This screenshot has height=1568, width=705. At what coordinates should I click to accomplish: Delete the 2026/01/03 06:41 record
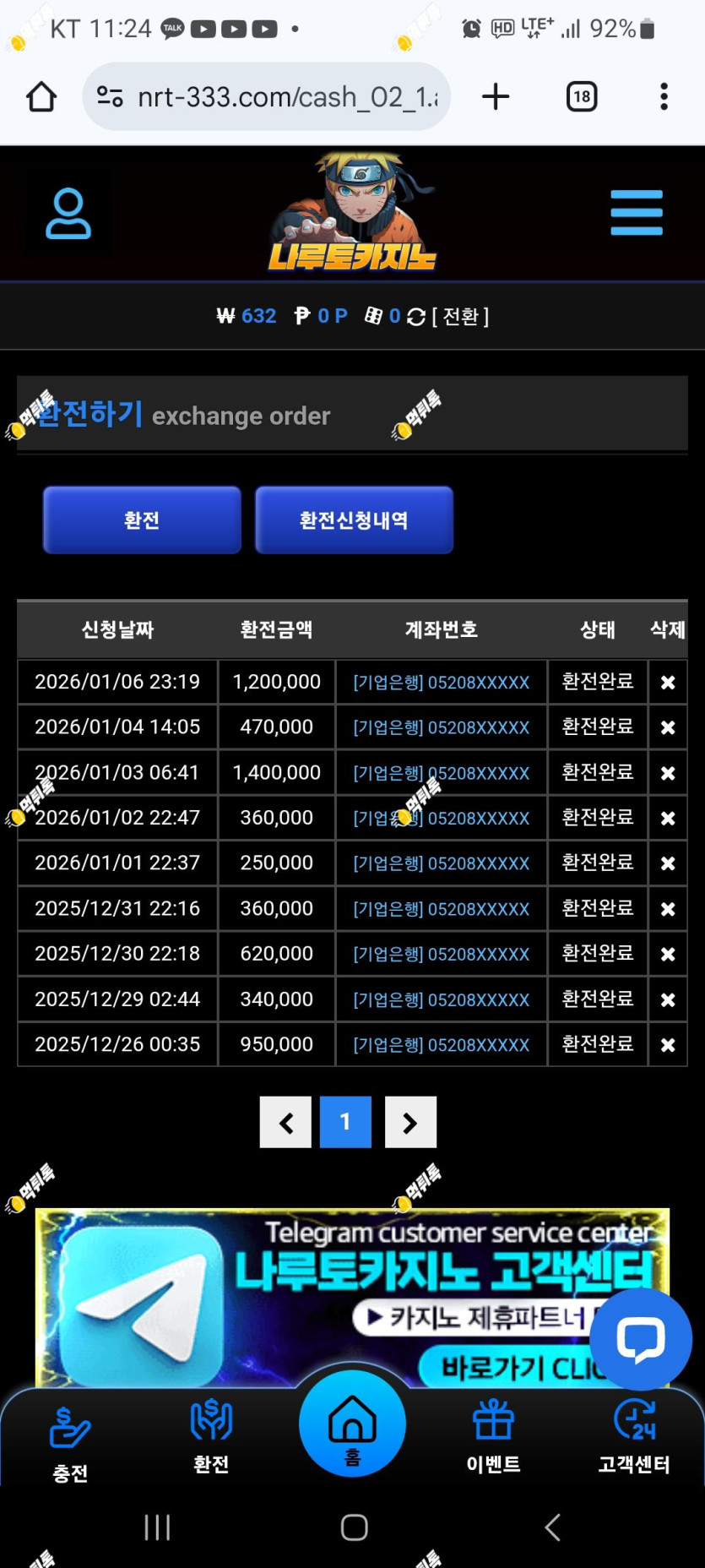click(667, 773)
